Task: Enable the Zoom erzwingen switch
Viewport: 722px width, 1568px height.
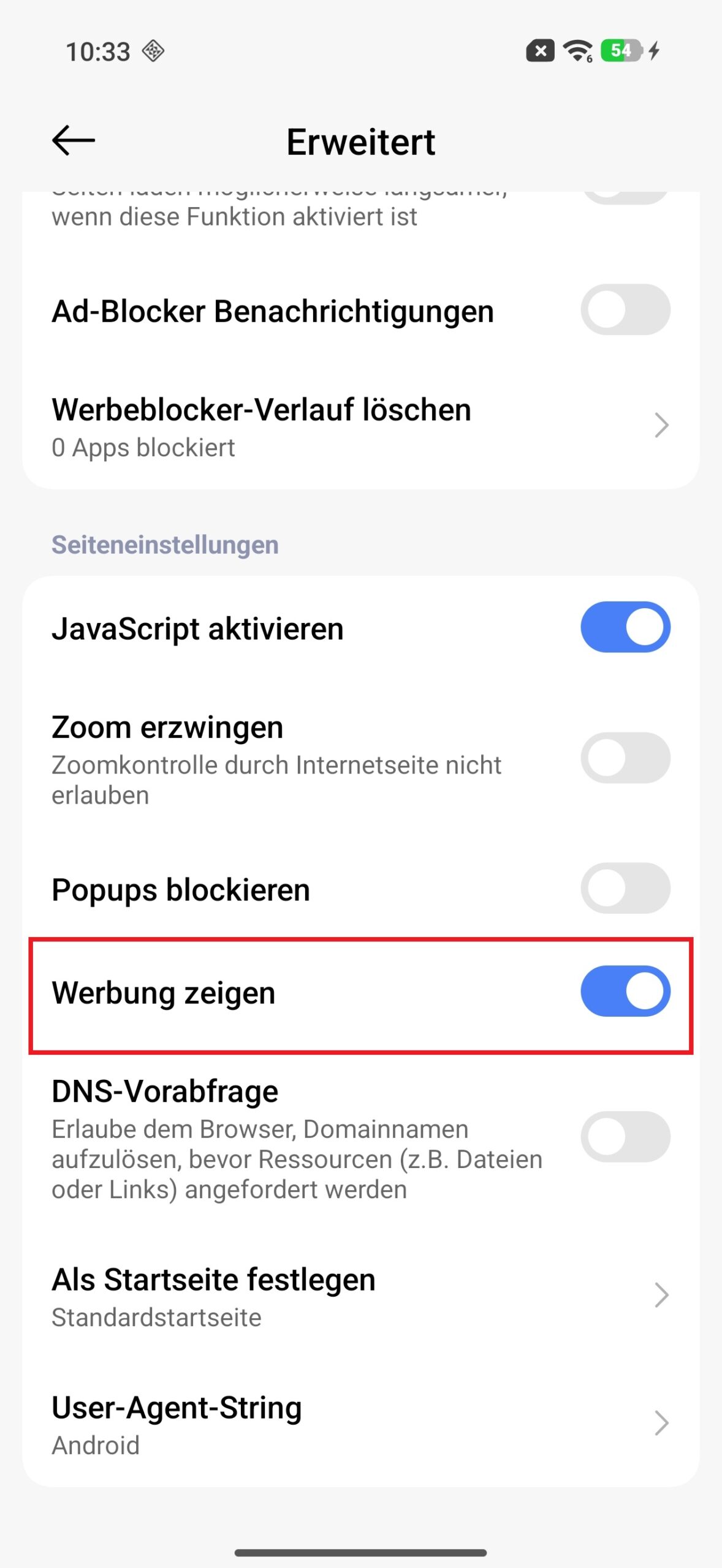Action: pos(625,758)
